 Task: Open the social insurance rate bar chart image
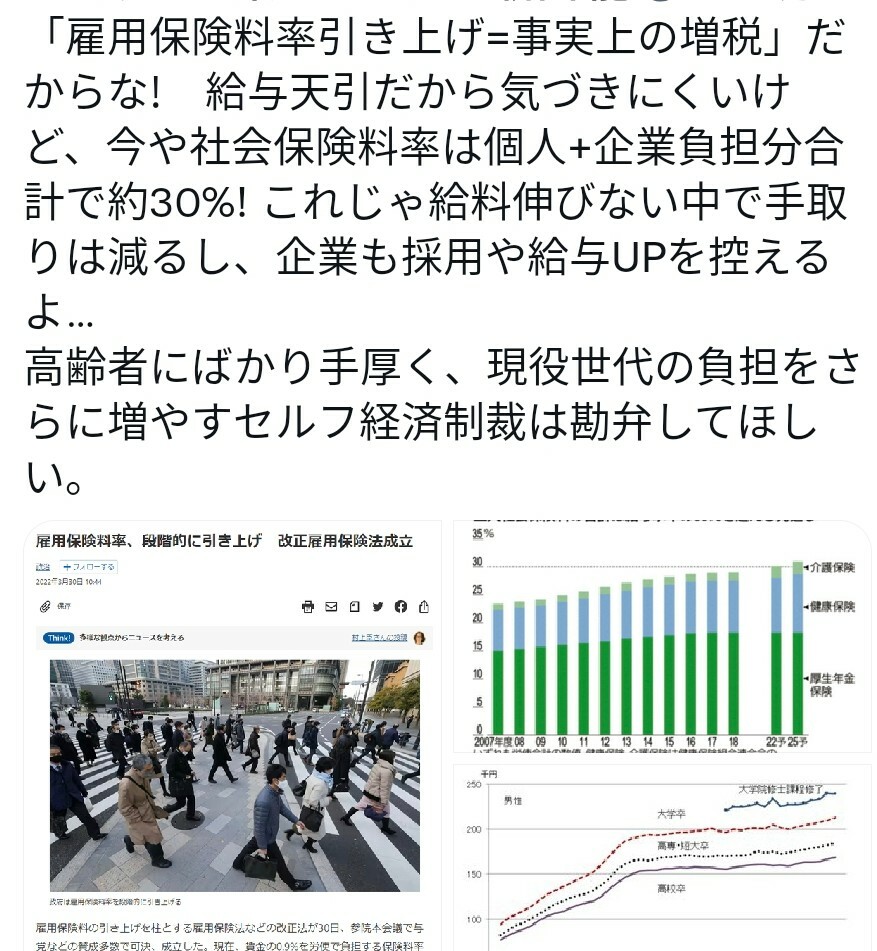660,640
